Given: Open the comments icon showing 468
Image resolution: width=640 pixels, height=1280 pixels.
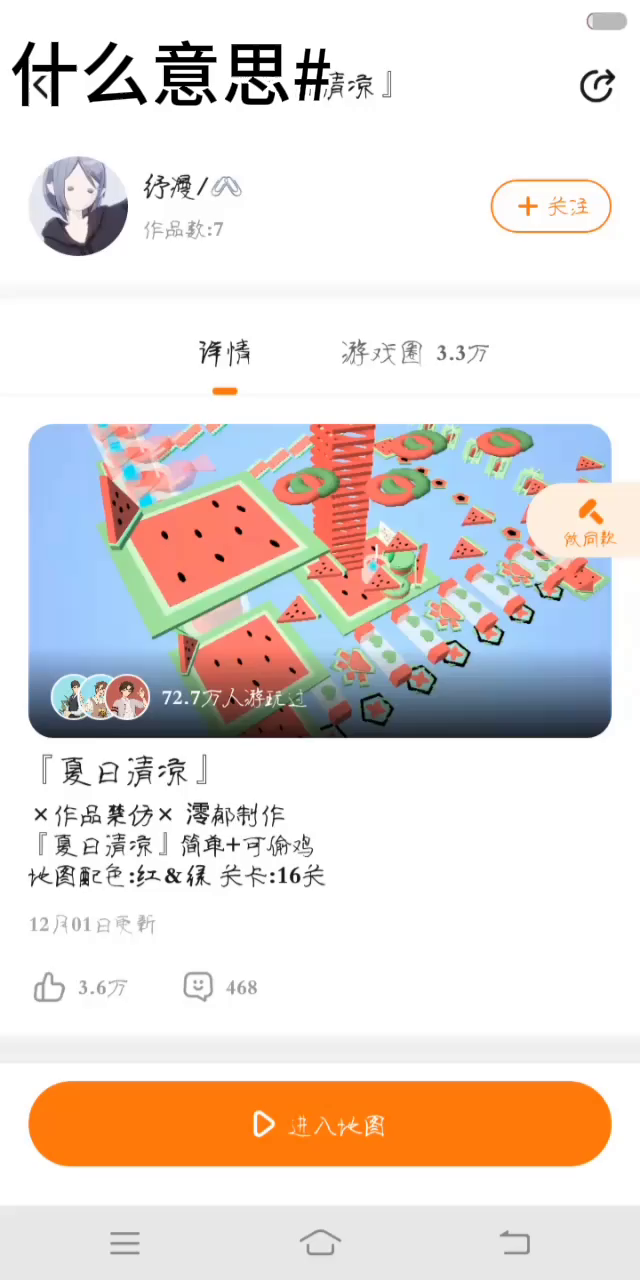Looking at the screenshot, I should tap(198, 987).
